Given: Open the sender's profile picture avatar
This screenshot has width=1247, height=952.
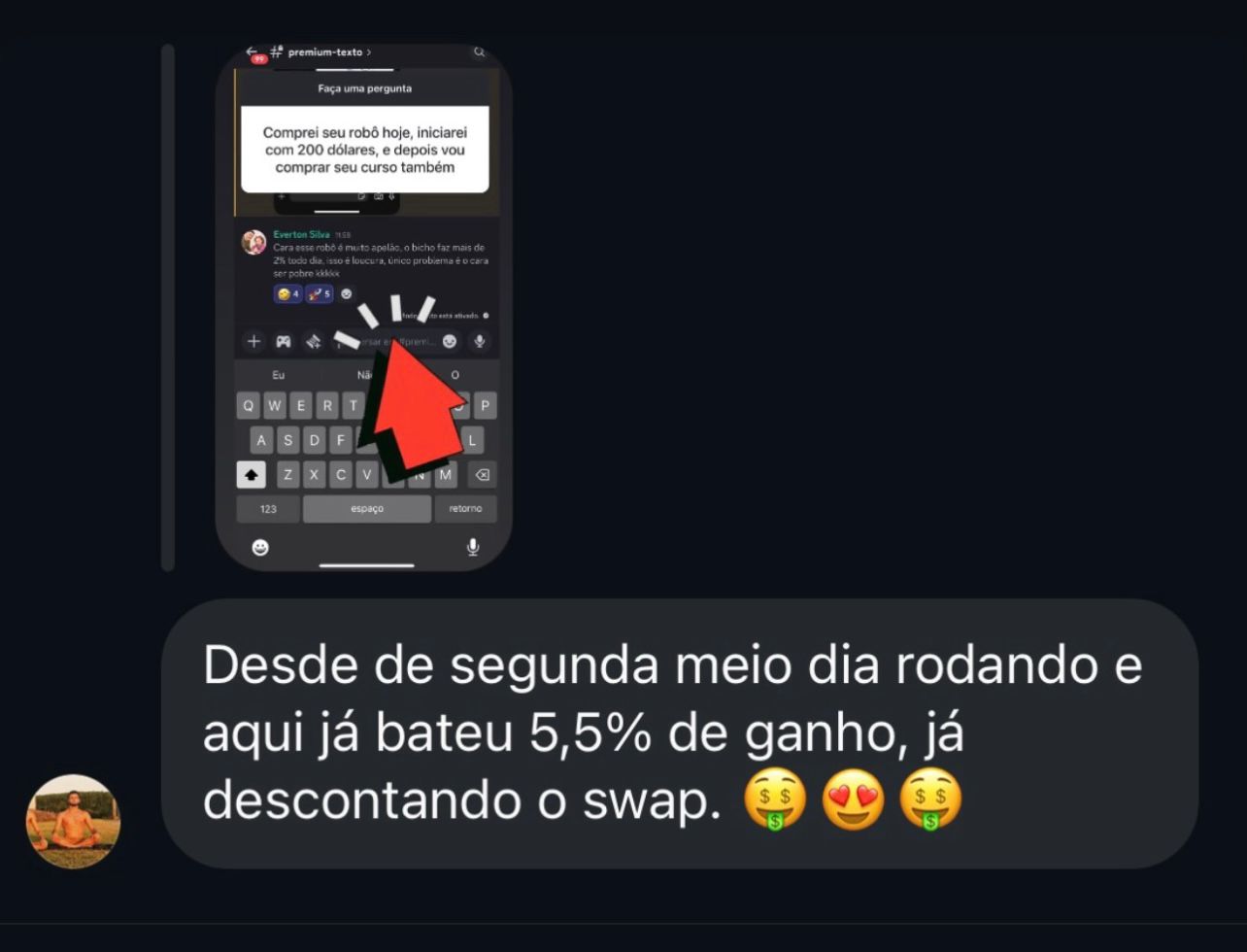Looking at the screenshot, I should [x=73, y=821].
